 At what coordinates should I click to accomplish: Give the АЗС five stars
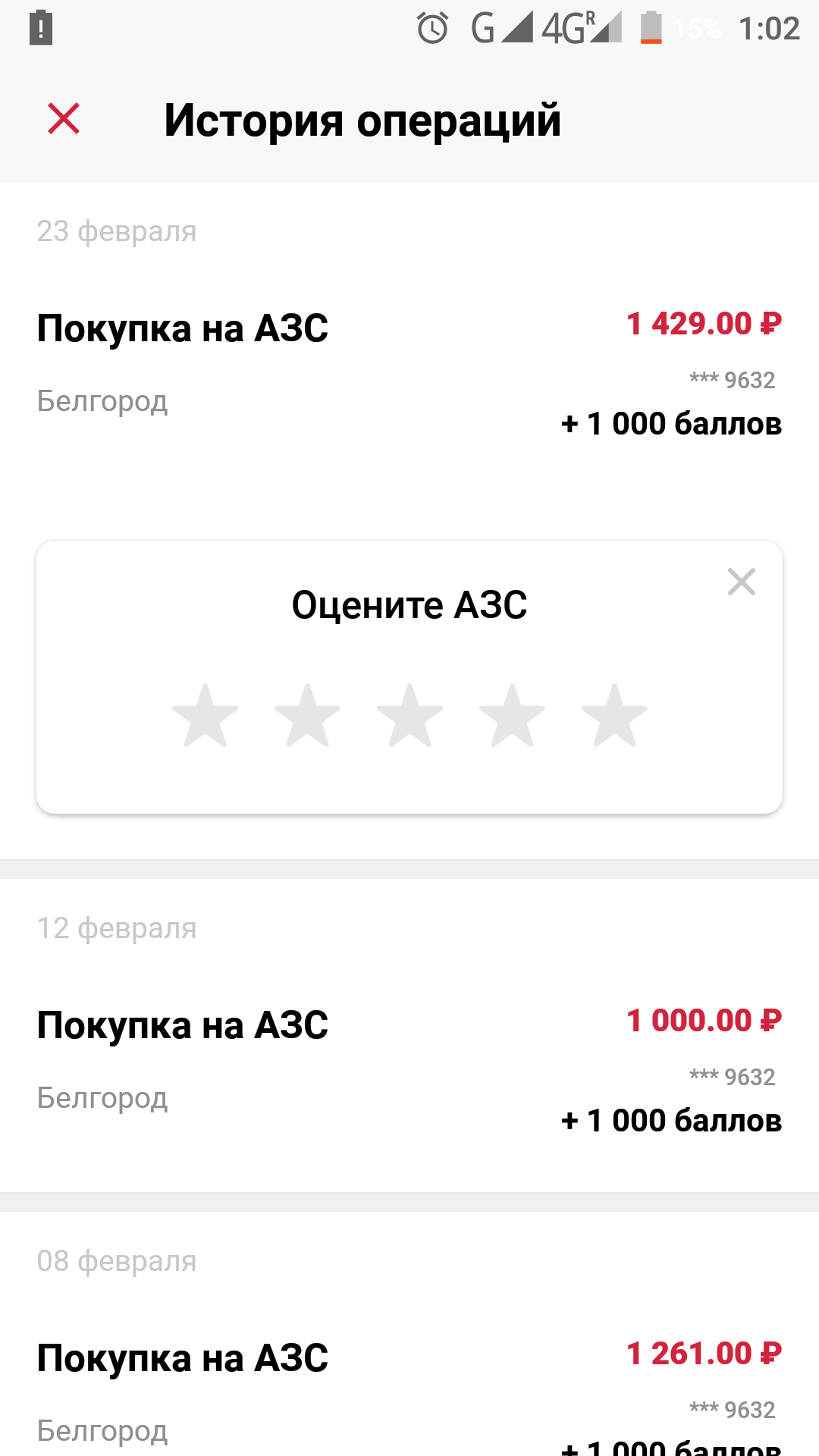coord(614,715)
